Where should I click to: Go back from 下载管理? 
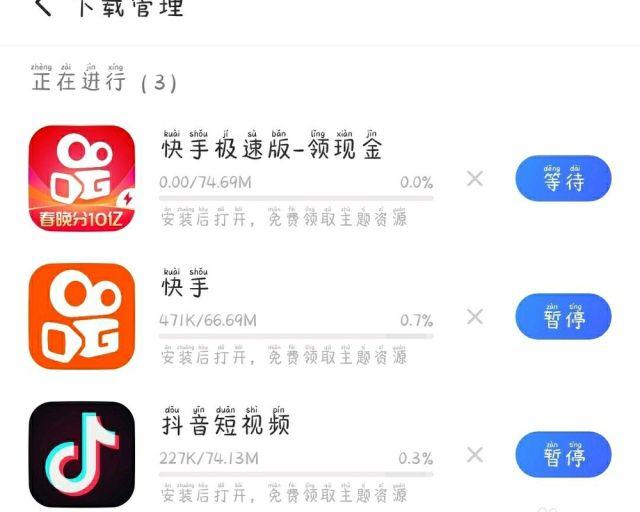[x=42, y=8]
